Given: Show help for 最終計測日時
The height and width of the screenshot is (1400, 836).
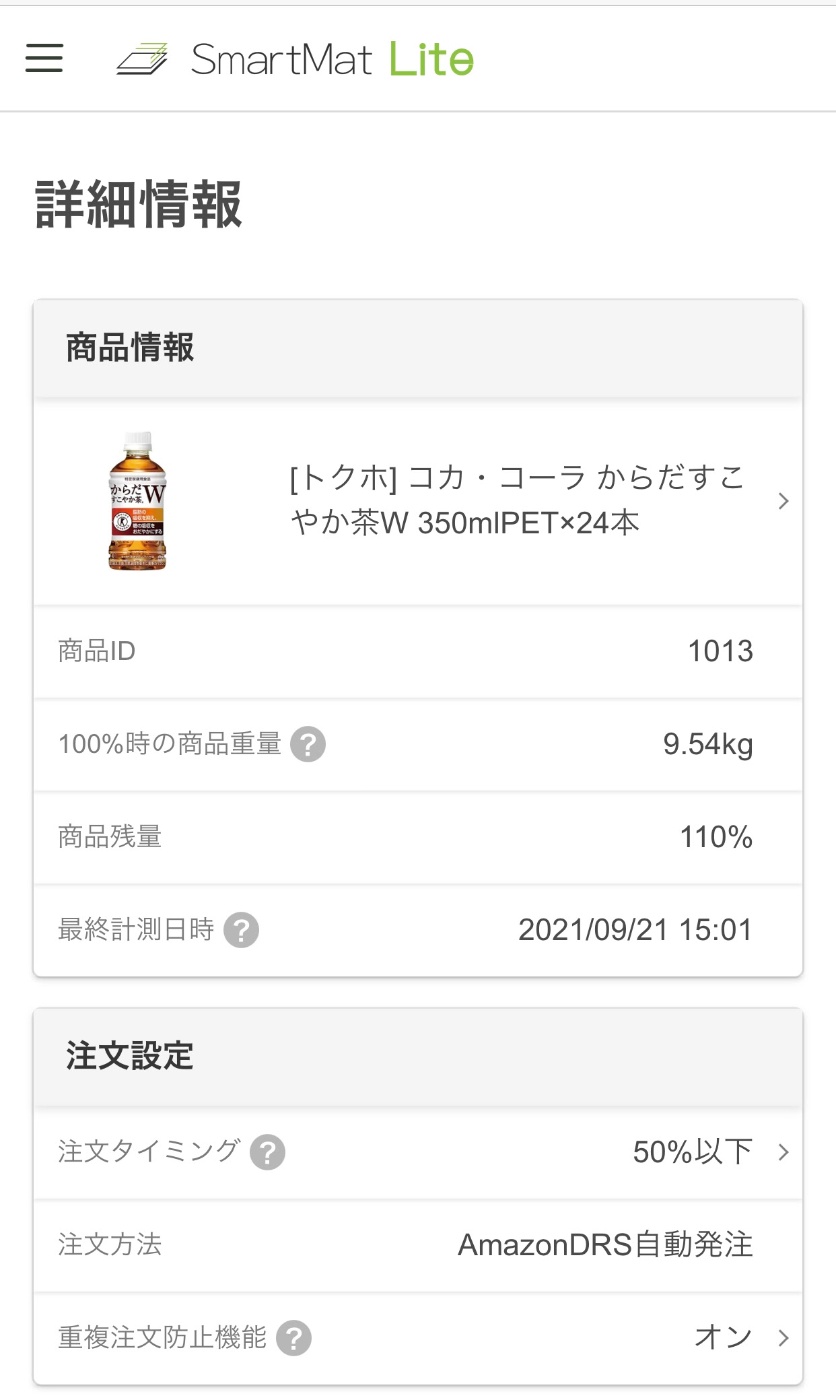Looking at the screenshot, I should (x=241, y=931).
